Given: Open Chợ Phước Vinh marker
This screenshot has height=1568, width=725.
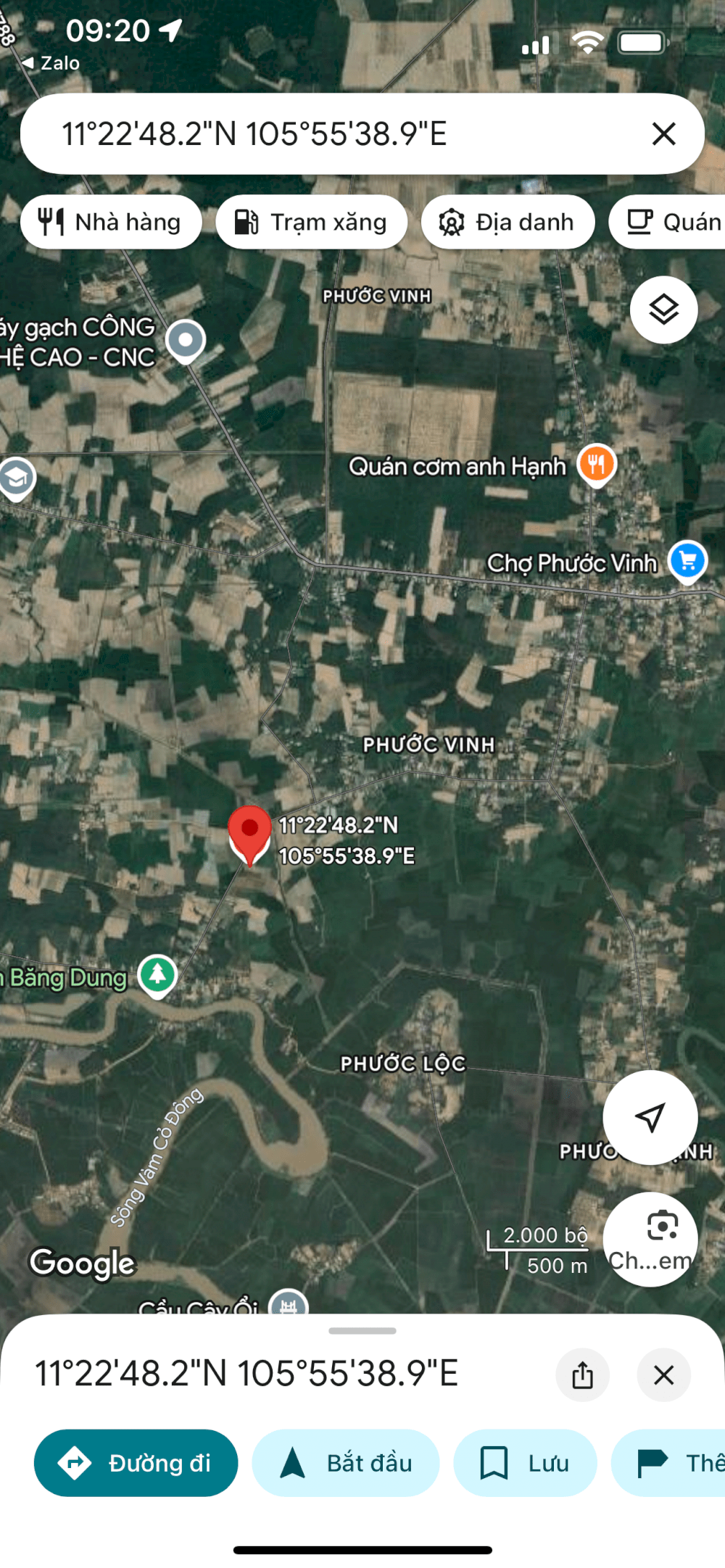Looking at the screenshot, I should 687,560.
